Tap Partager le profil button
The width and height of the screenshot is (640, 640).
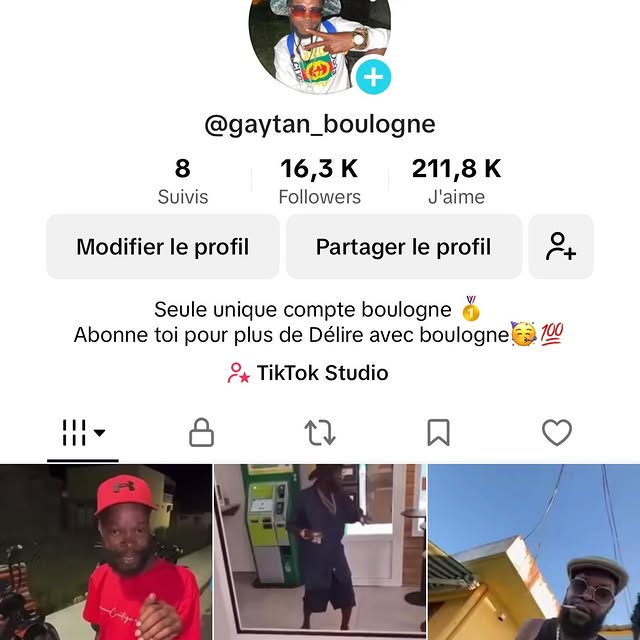[x=404, y=246]
